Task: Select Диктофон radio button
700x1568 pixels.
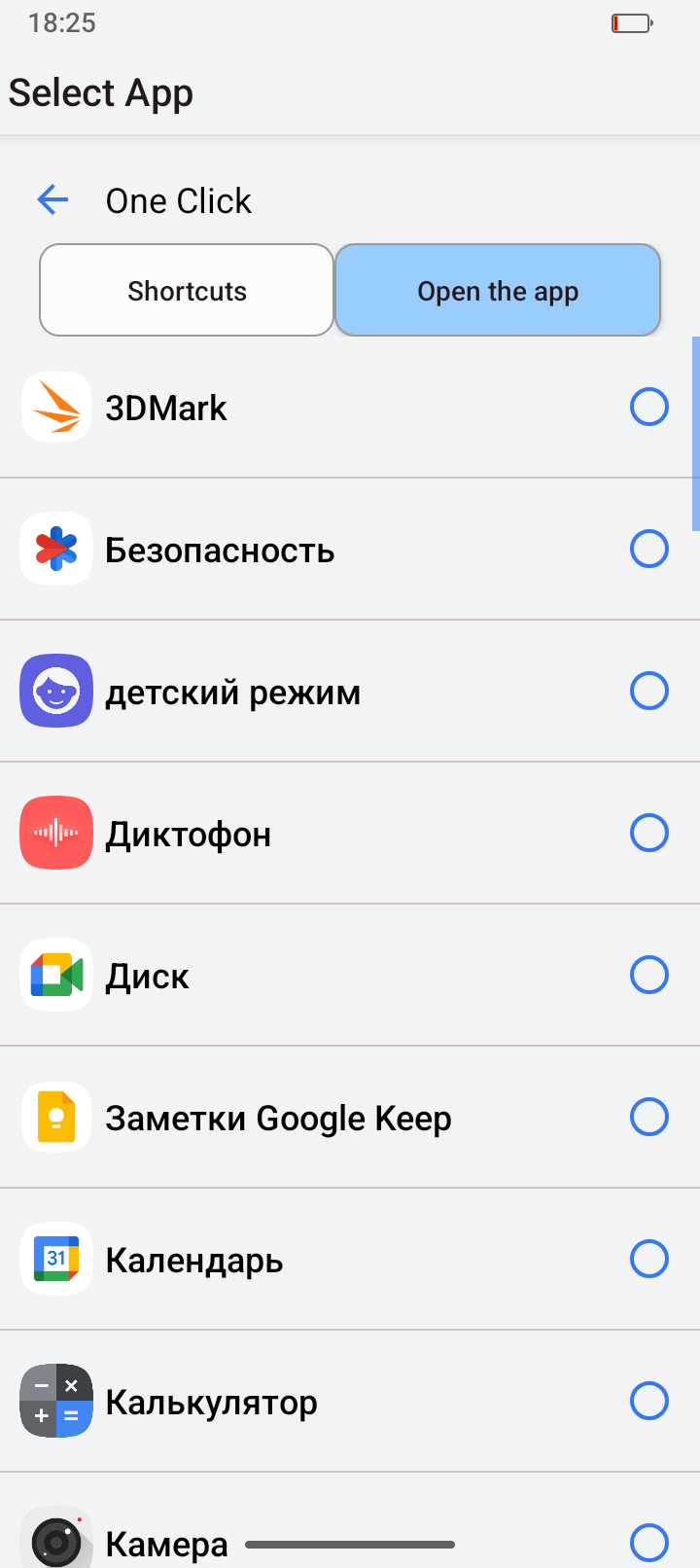Action: pyautogui.click(x=648, y=834)
